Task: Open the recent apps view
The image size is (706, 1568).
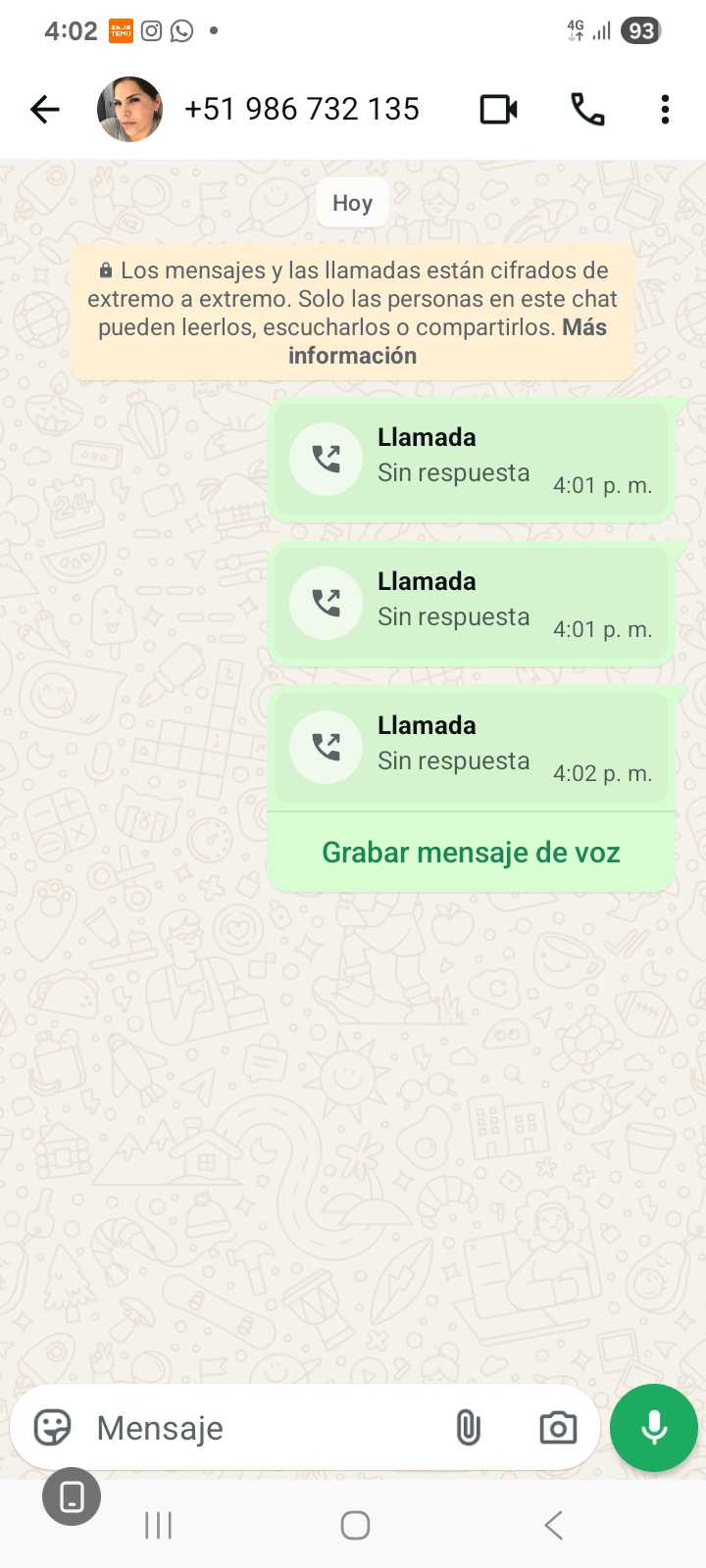Action: [158, 1525]
